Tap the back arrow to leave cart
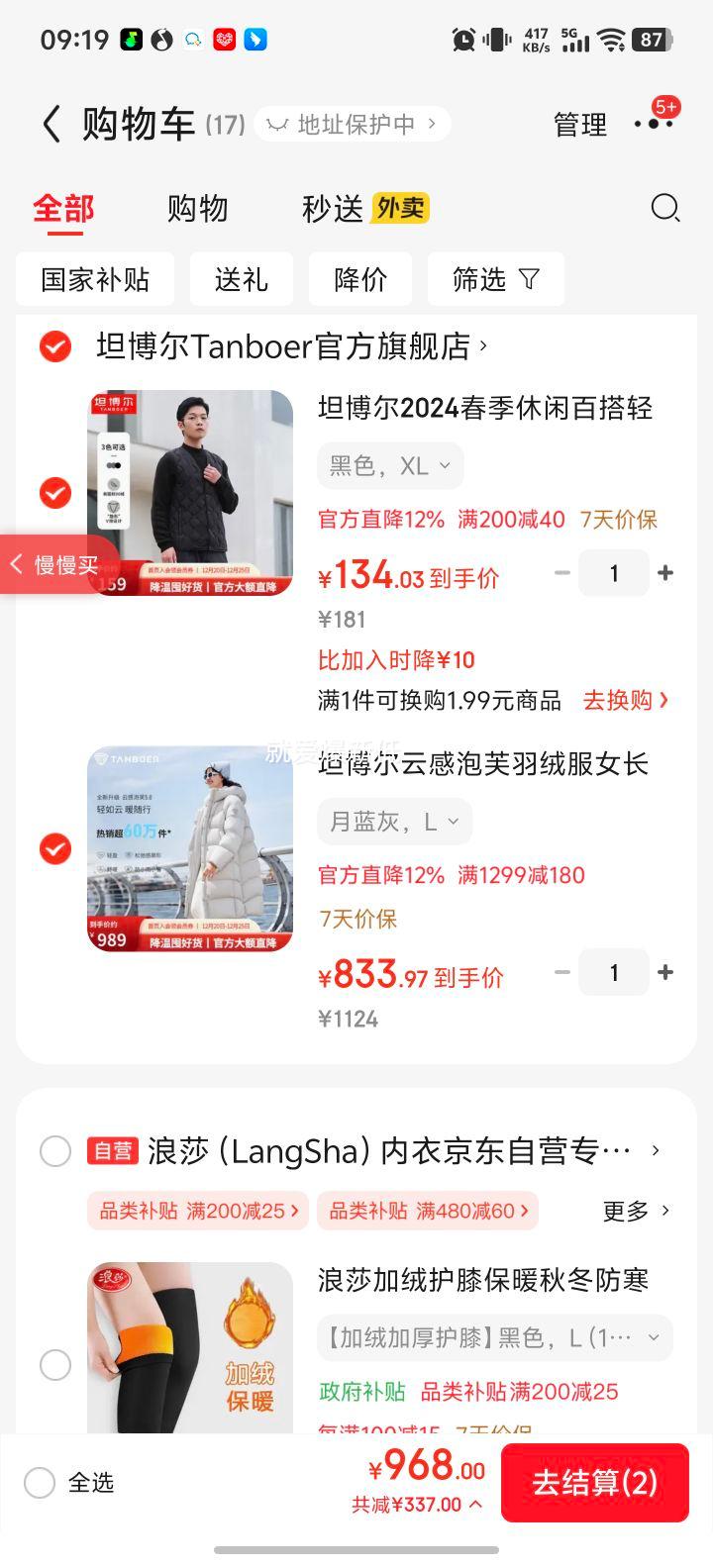The width and height of the screenshot is (713, 1568). (x=50, y=125)
